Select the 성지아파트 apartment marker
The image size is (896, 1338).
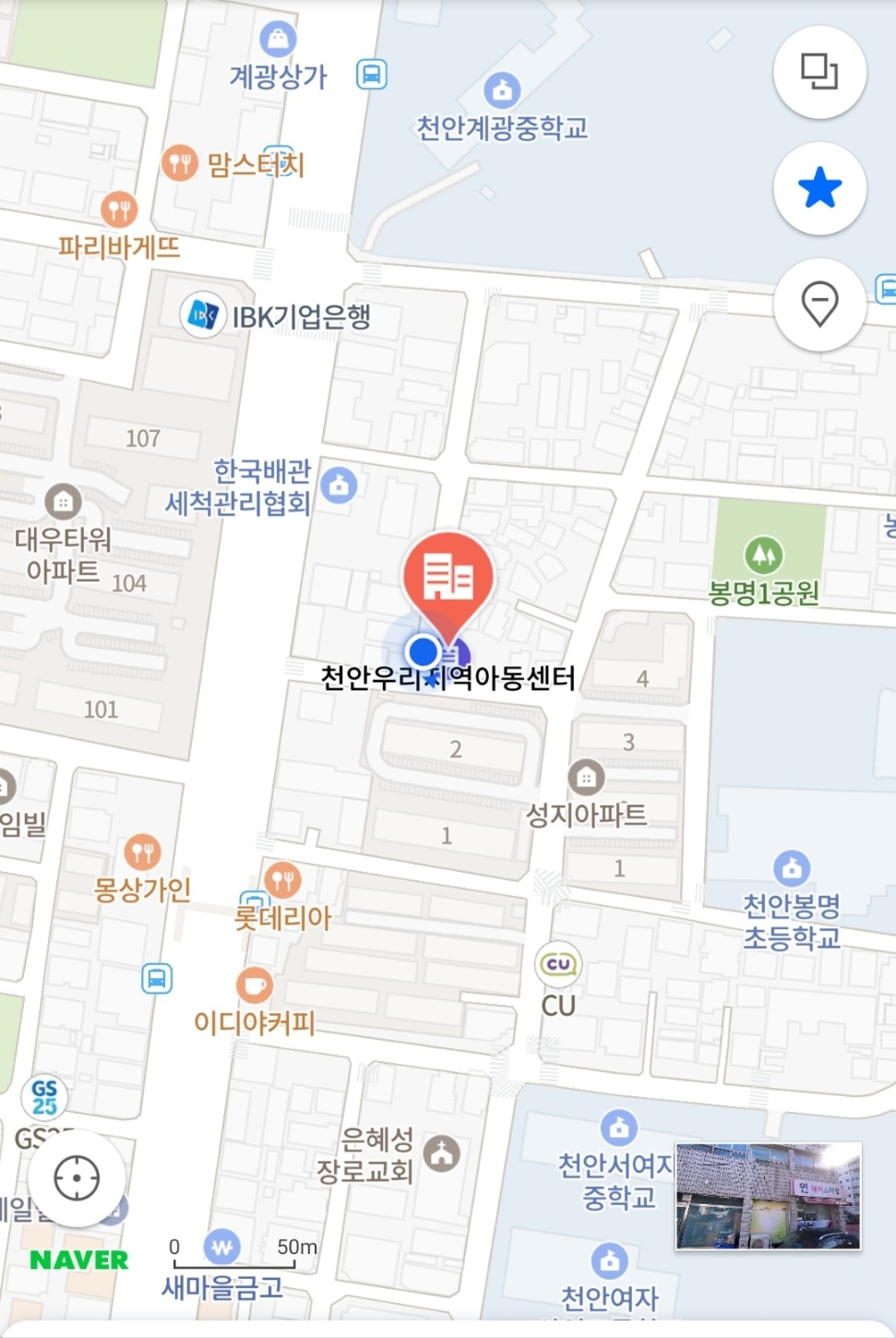point(586,778)
